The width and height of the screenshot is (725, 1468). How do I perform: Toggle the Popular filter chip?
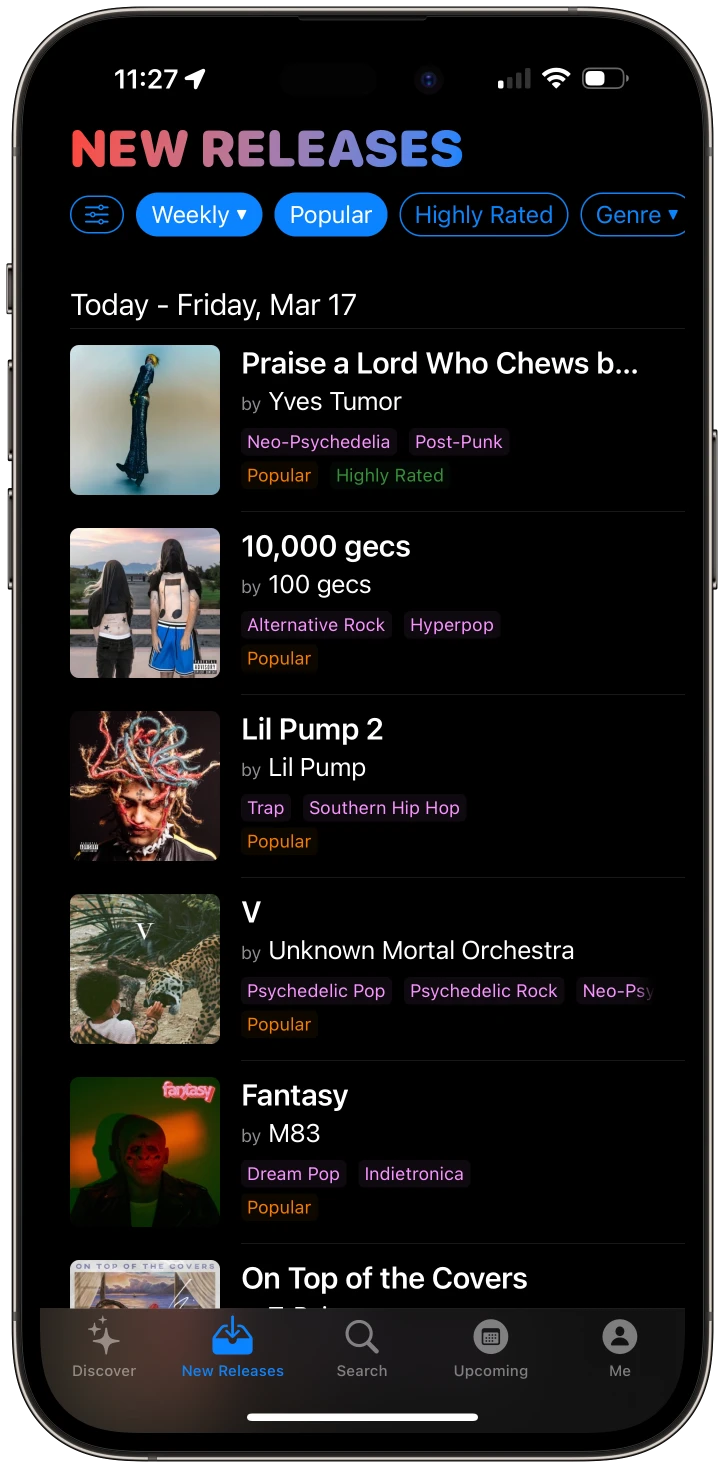[x=330, y=215]
